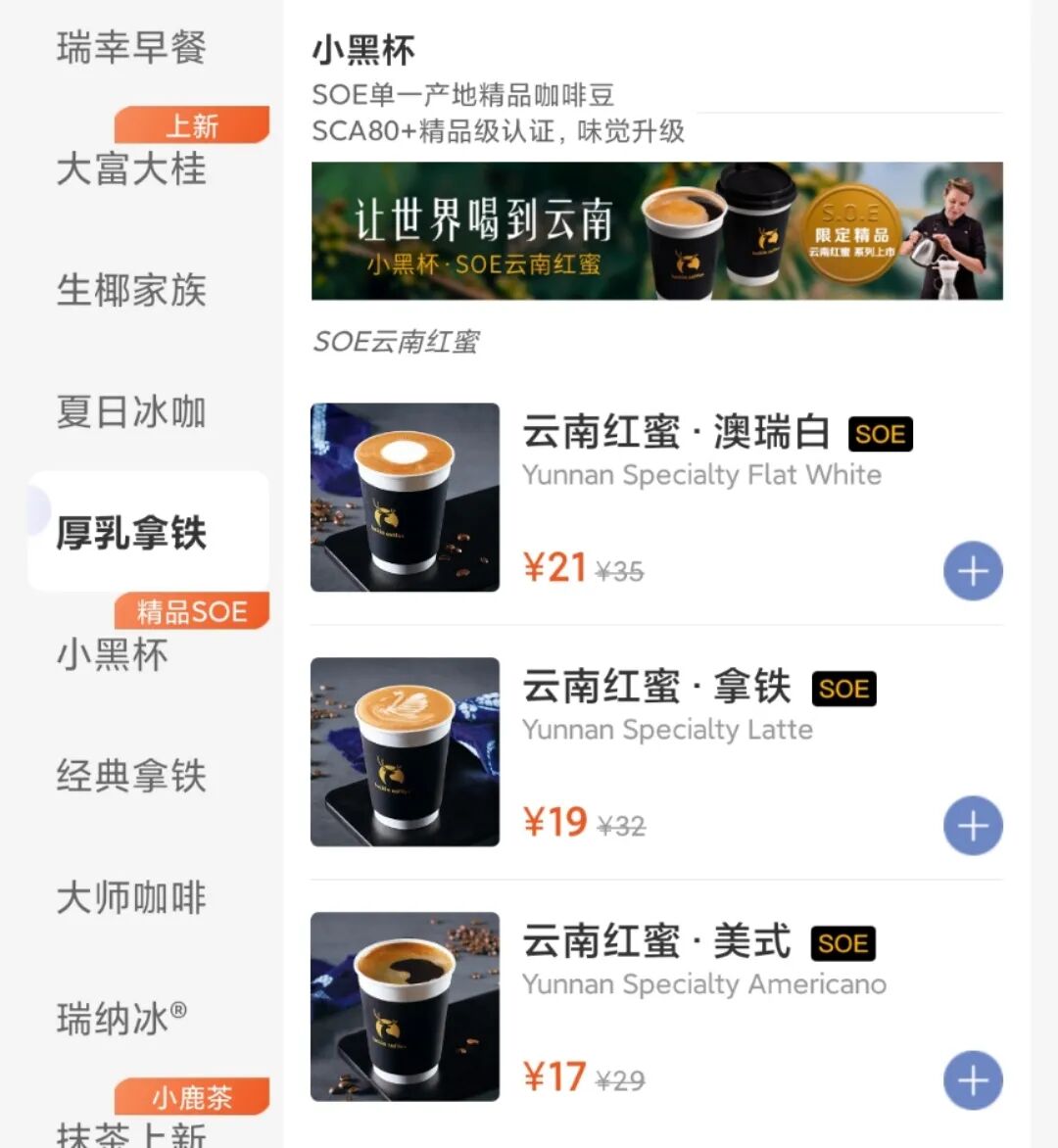View the 云南红蜜·美式 product photo
The width and height of the screenshot is (1058, 1148).
click(405, 1007)
